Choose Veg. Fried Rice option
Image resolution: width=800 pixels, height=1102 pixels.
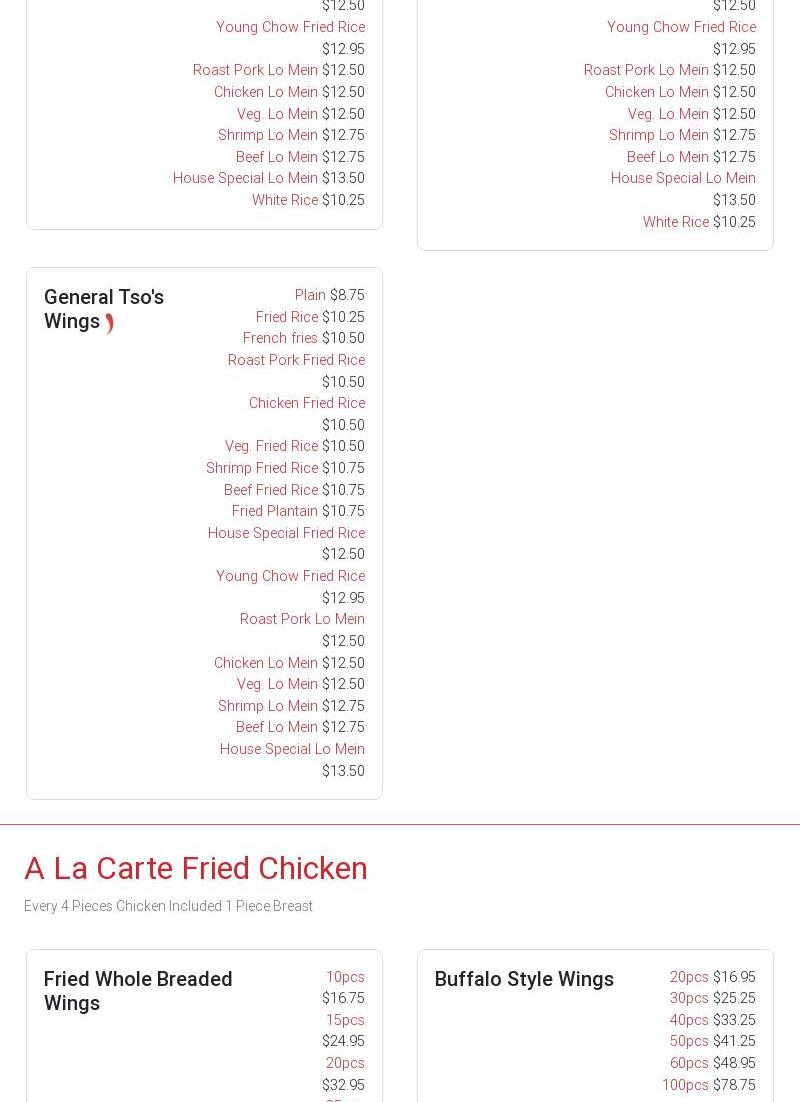click(x=271, y=446)
